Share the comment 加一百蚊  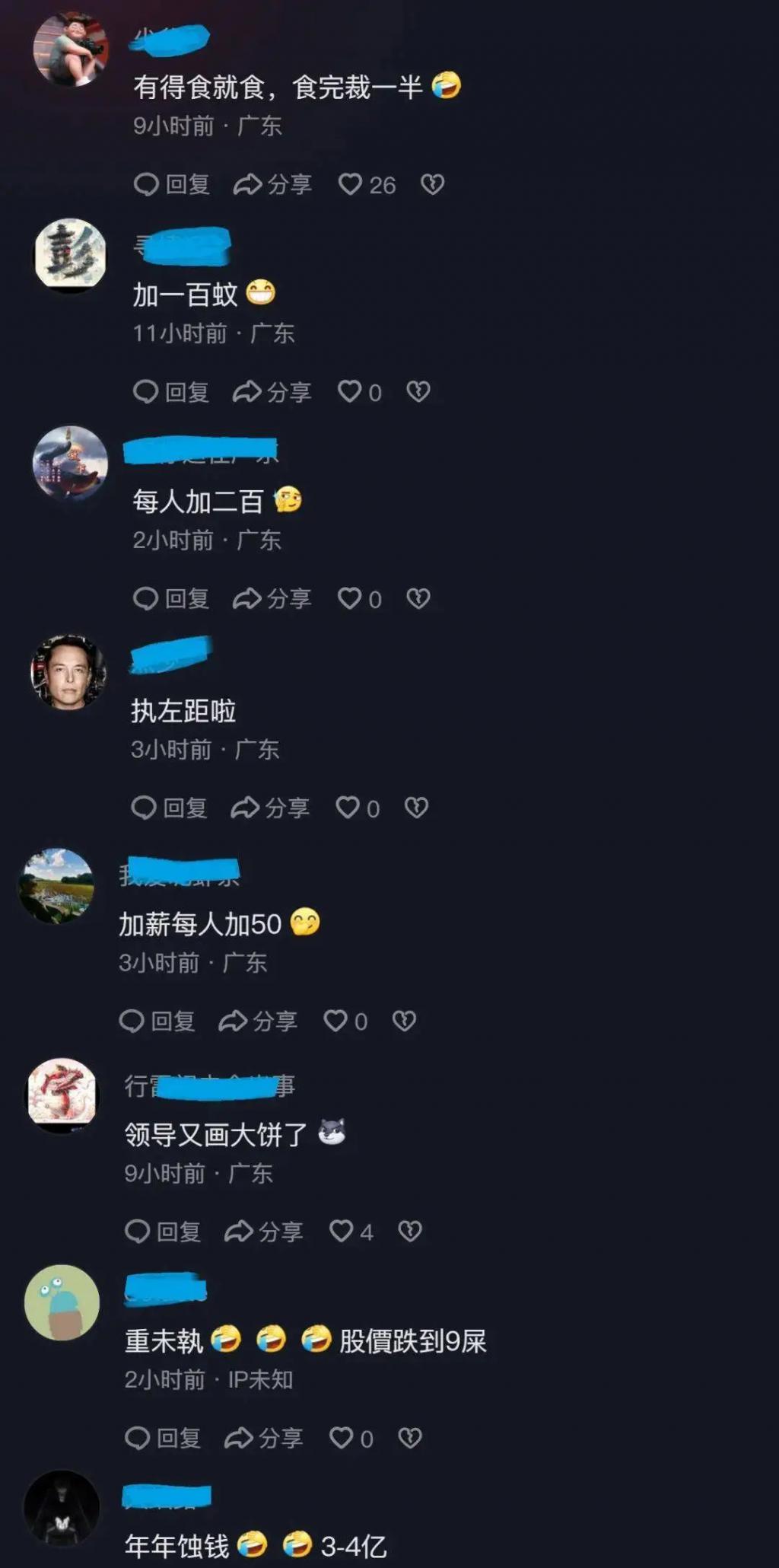pyautogui.click(x=272, y=392)
